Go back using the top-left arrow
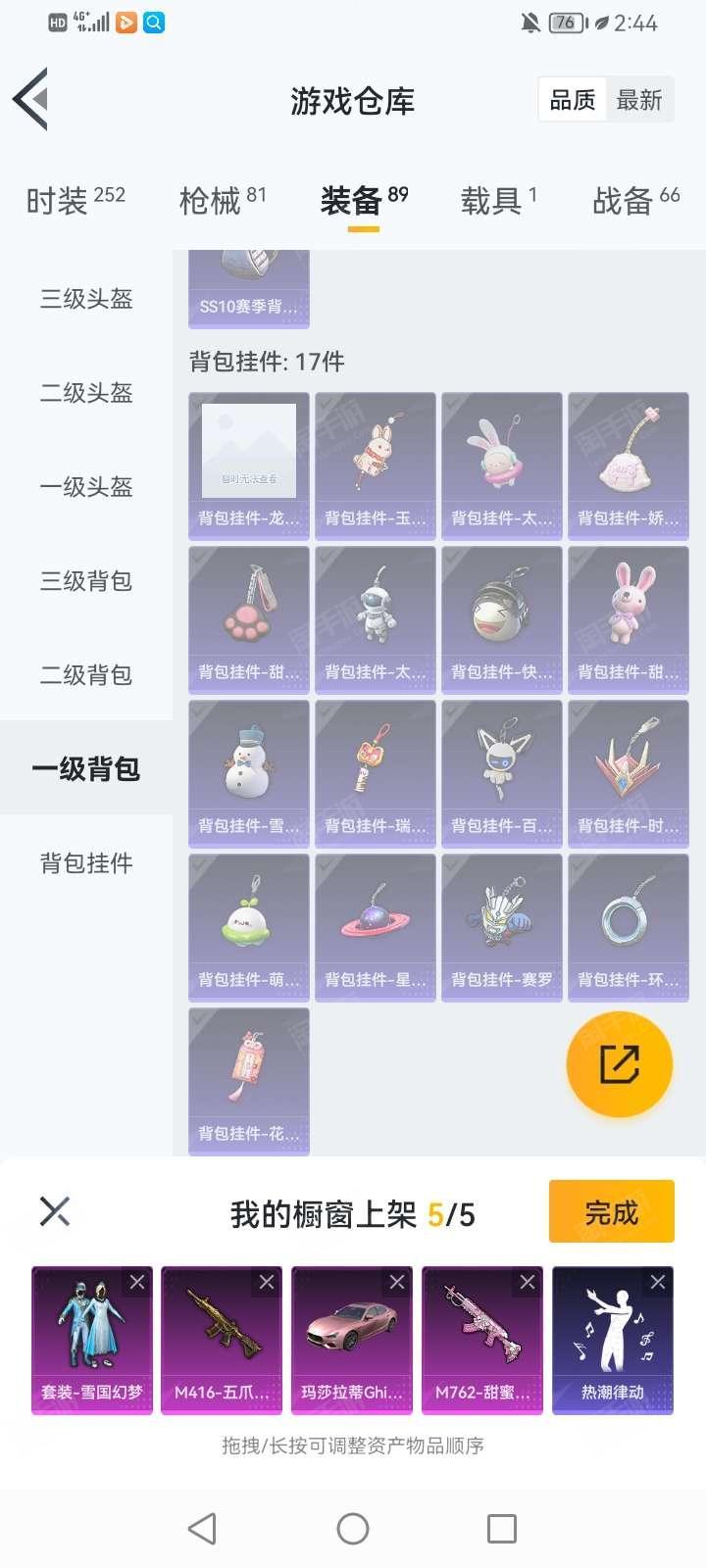Image resolution: width=706 pixels, height=1568 pixels. tap(31, 99)
